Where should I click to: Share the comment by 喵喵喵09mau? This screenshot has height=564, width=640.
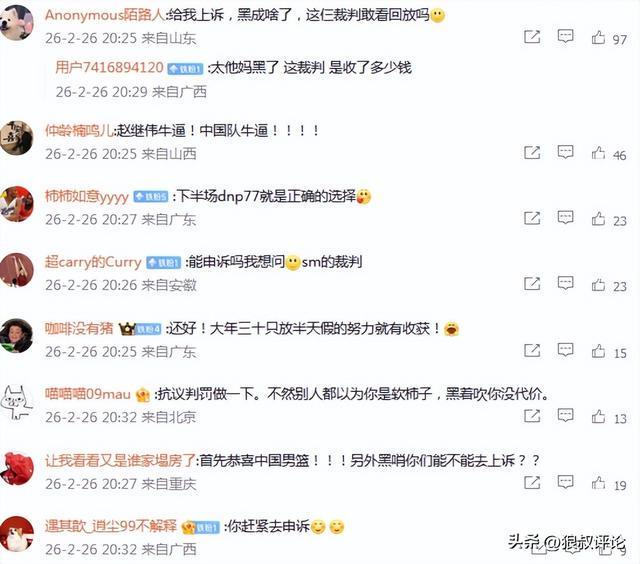(531, 418)
